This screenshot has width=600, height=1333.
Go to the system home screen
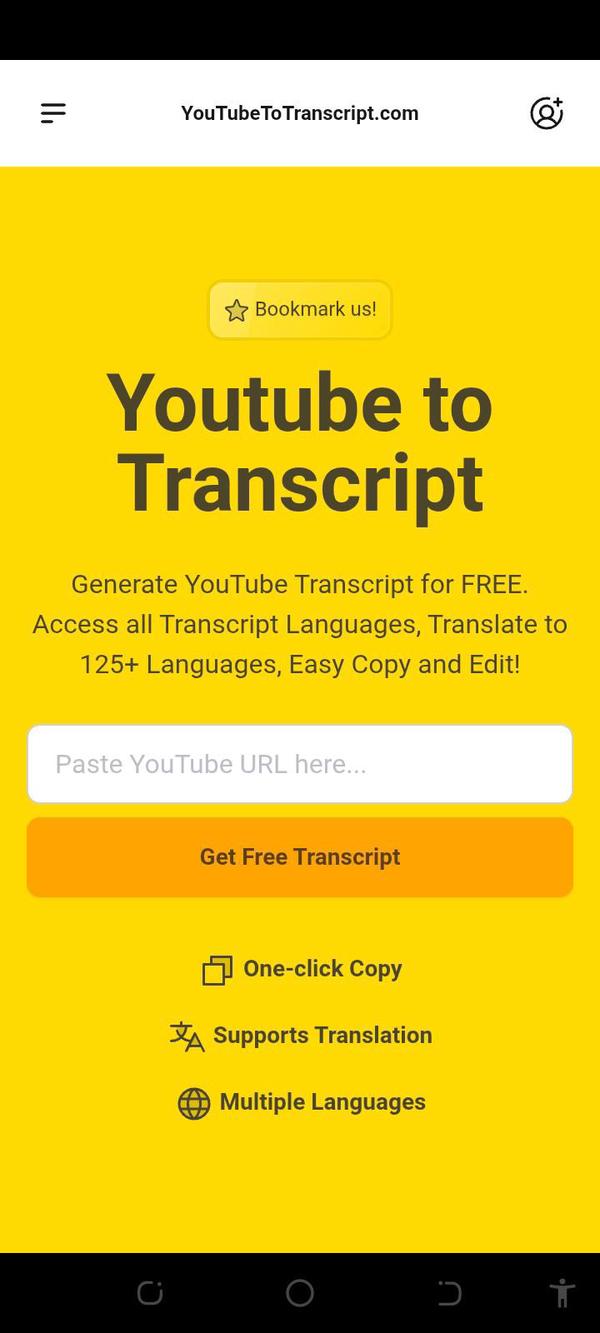coord(300,1293)
